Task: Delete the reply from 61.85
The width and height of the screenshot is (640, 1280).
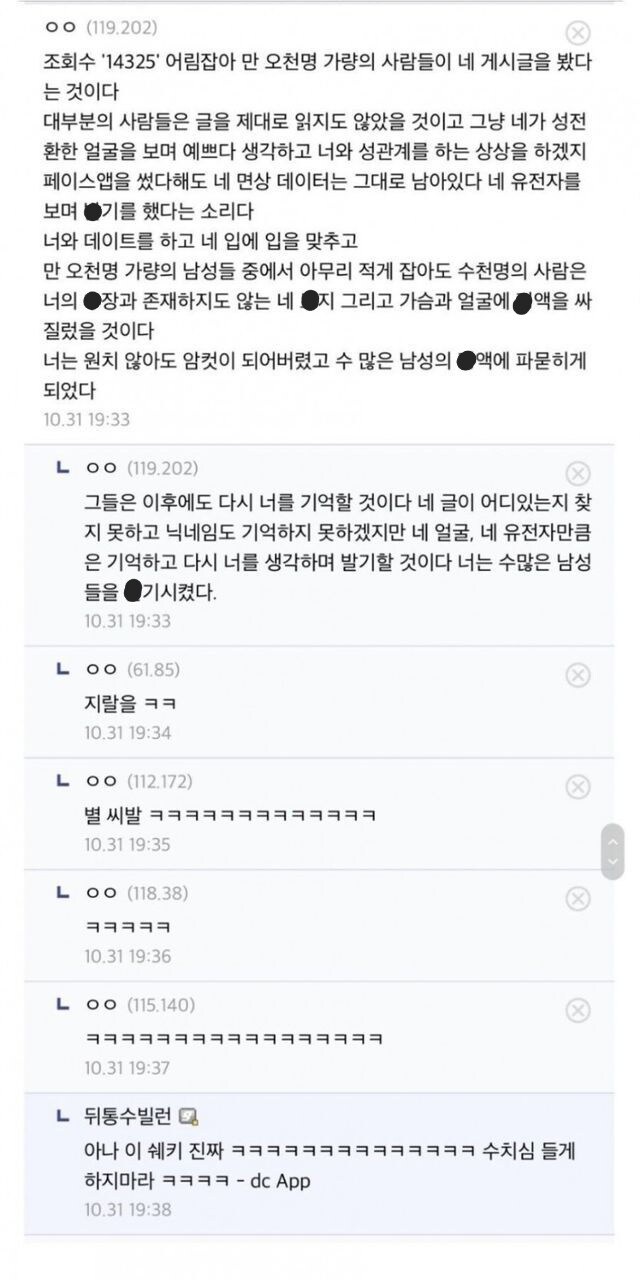Action: coord(577,675)
